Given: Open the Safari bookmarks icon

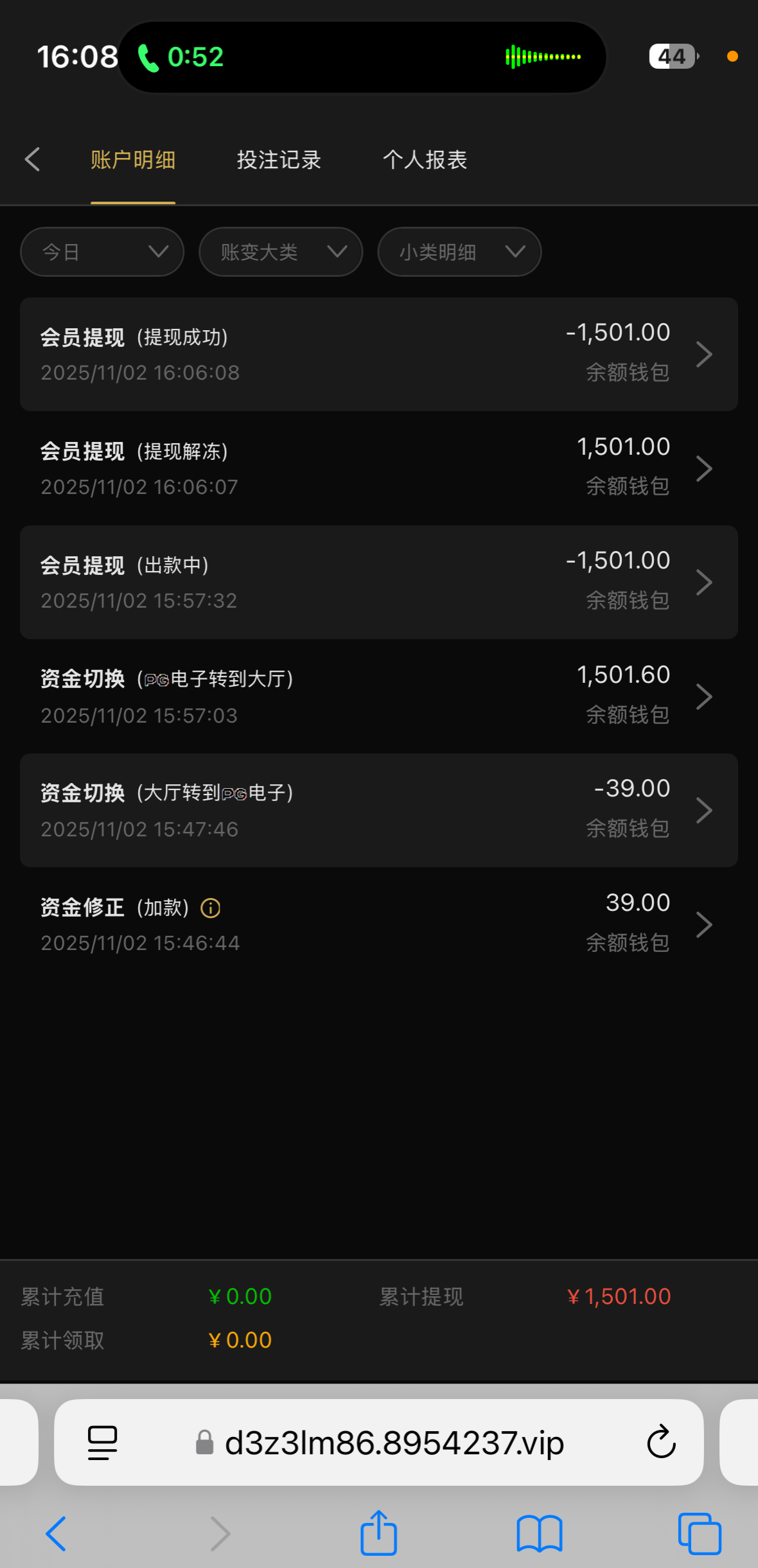Looking at the screenshot, I should (539, 1533).
